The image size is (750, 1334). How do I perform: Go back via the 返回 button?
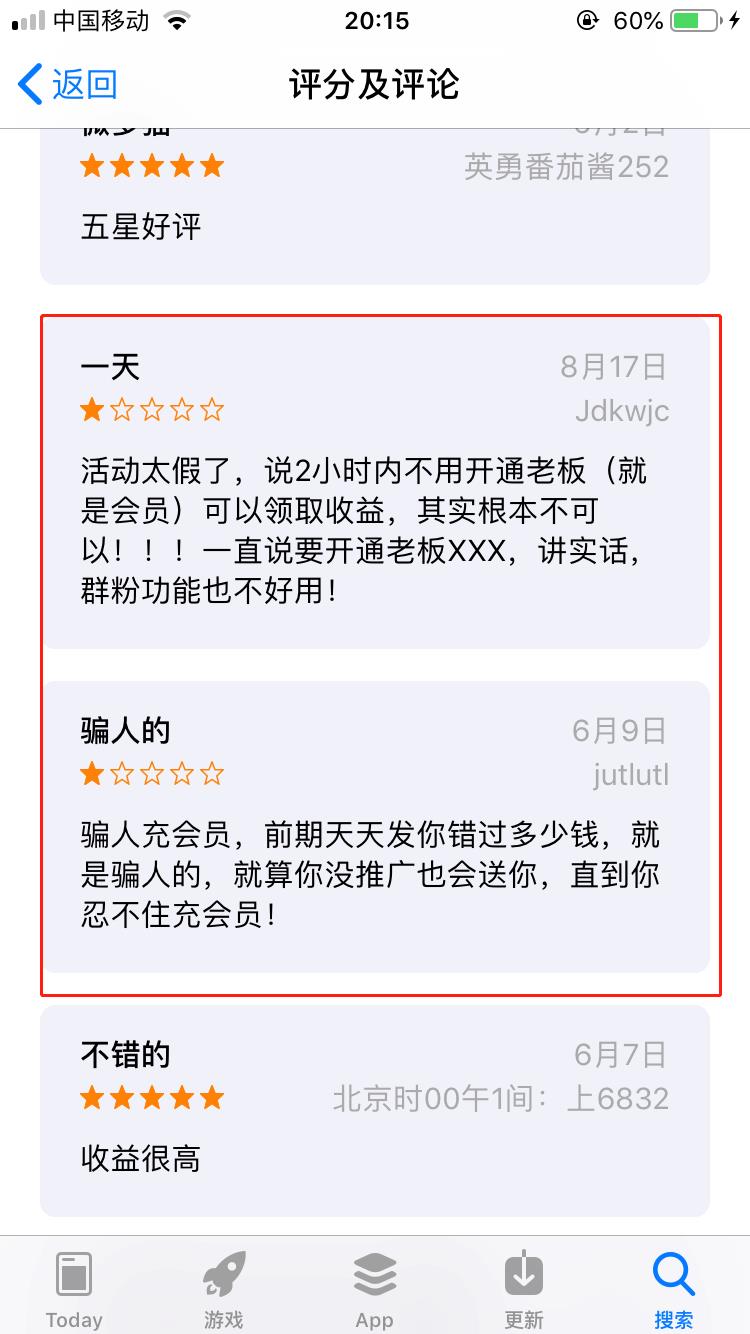[x=68, y=85]
